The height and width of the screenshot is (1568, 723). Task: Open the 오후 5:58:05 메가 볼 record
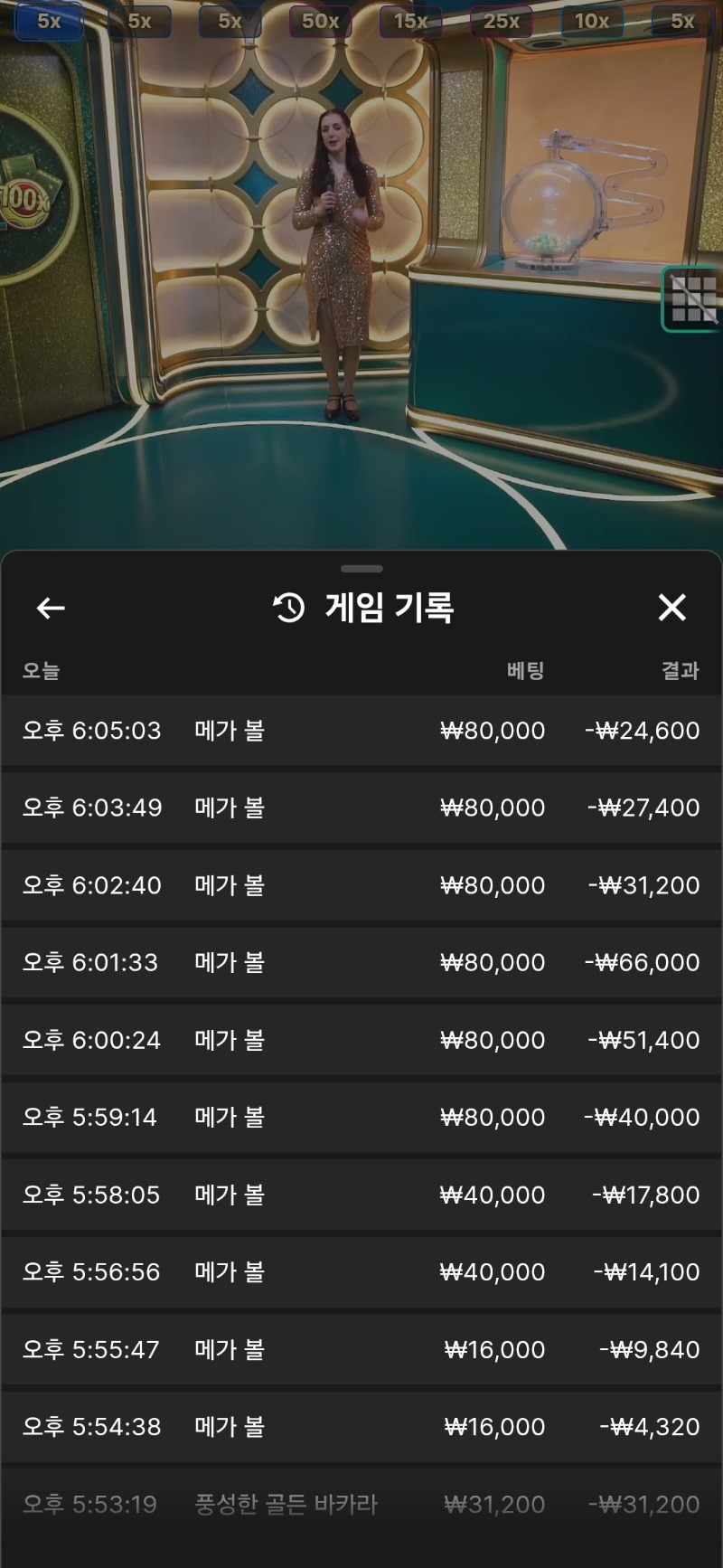coord(361,1195)
